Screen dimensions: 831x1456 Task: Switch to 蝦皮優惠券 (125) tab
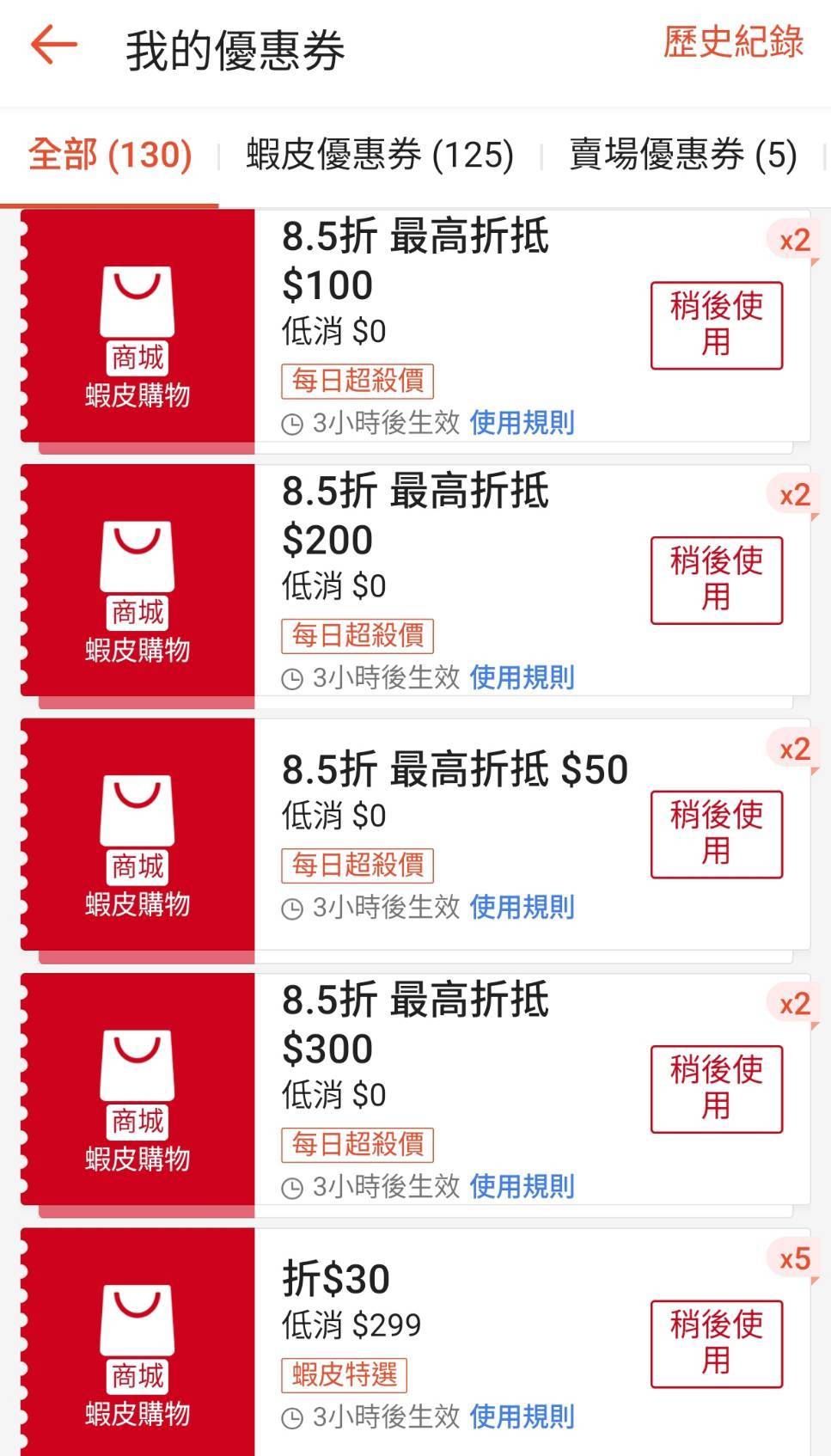coord(380,156)
